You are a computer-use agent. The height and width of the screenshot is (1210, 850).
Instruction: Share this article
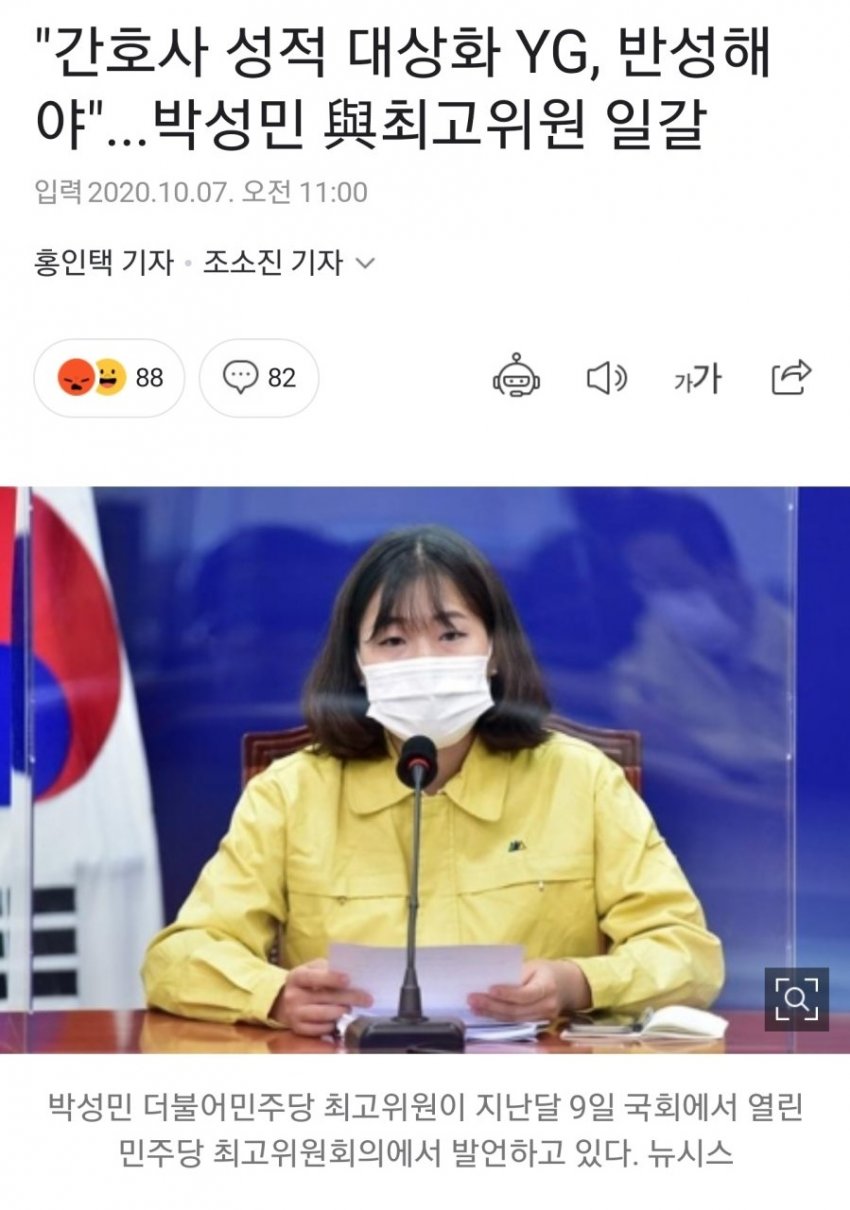pyautogui.click(x=791, y=378)
